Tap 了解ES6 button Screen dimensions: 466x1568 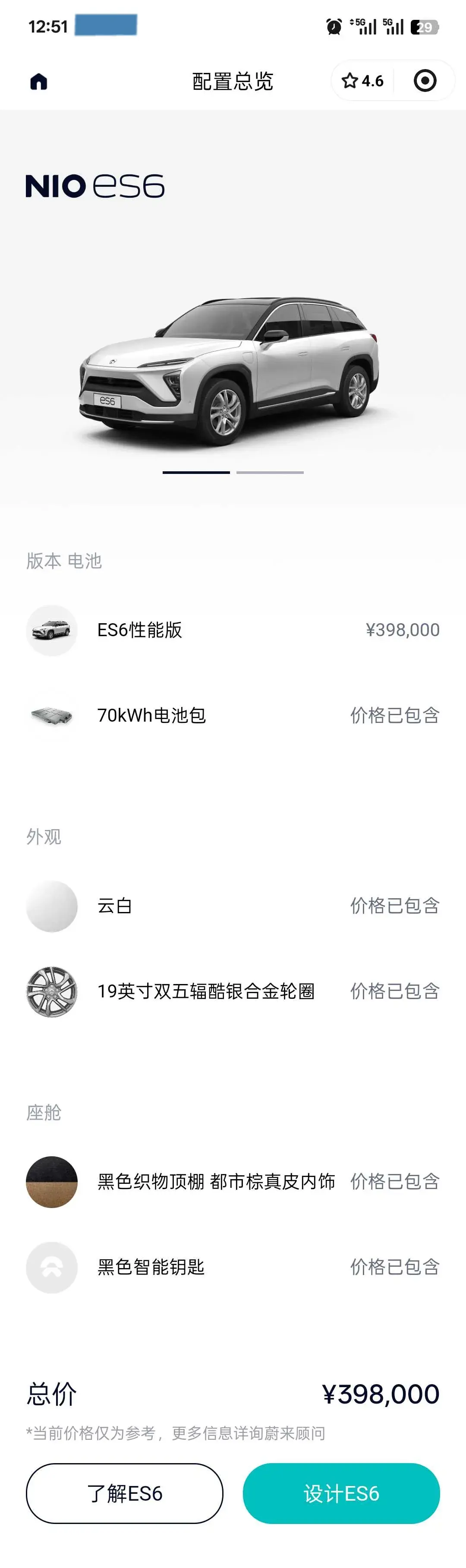125,1493
